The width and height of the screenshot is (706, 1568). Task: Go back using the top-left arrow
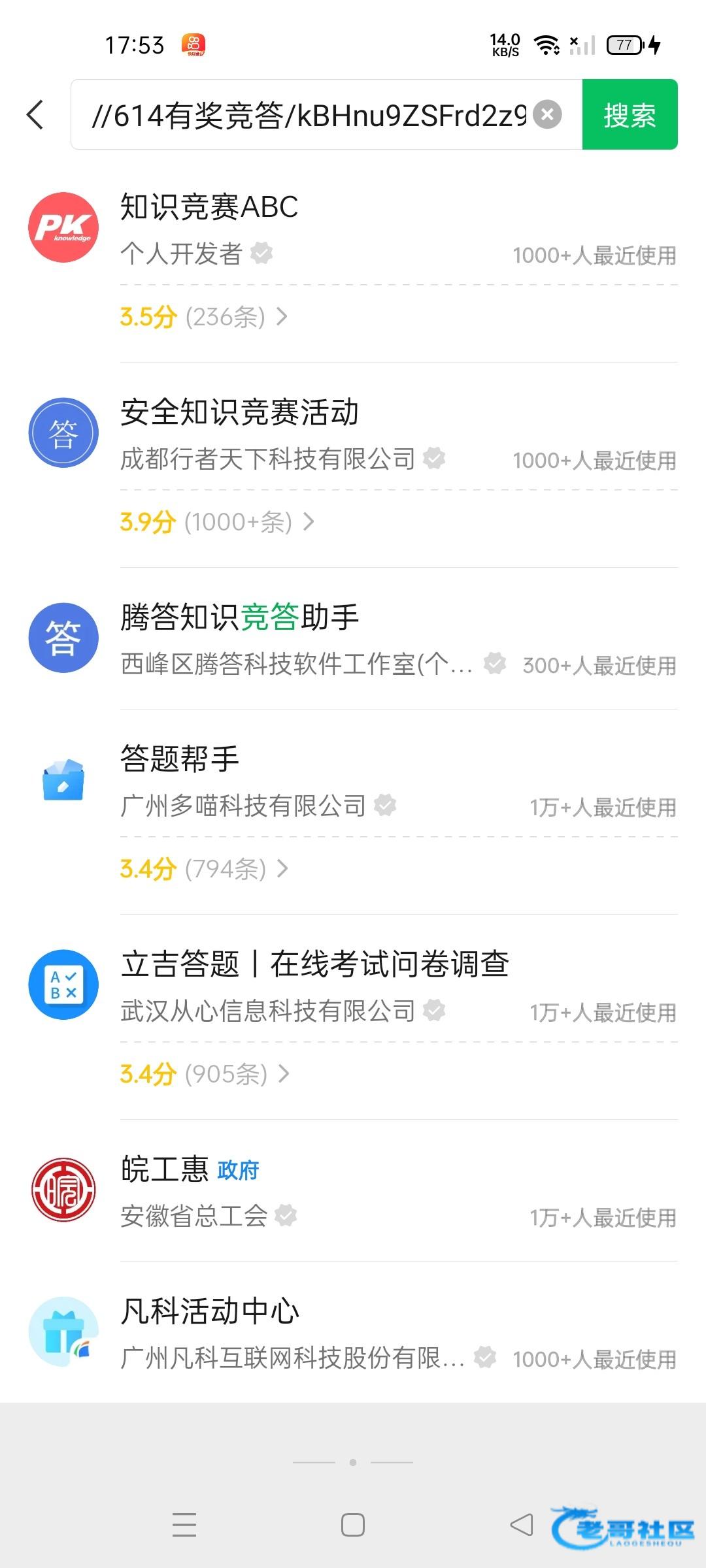click(x=35, y=115)
